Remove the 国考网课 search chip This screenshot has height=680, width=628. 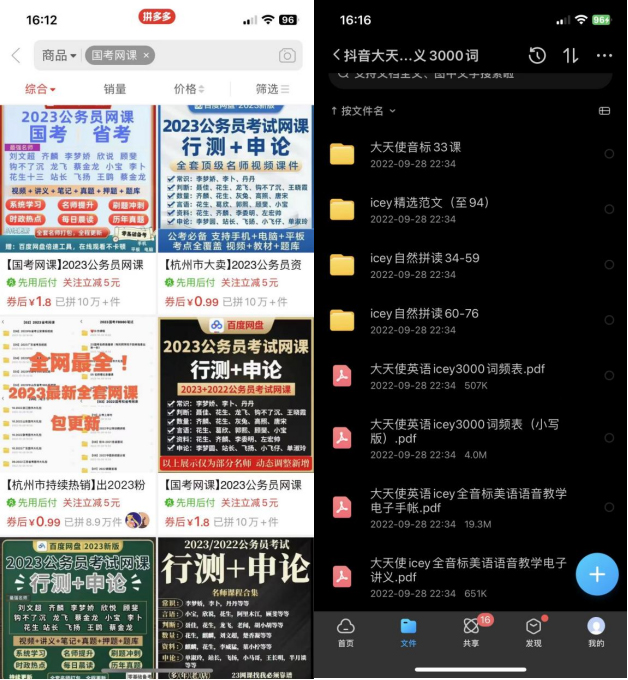(x=147, y=56)
